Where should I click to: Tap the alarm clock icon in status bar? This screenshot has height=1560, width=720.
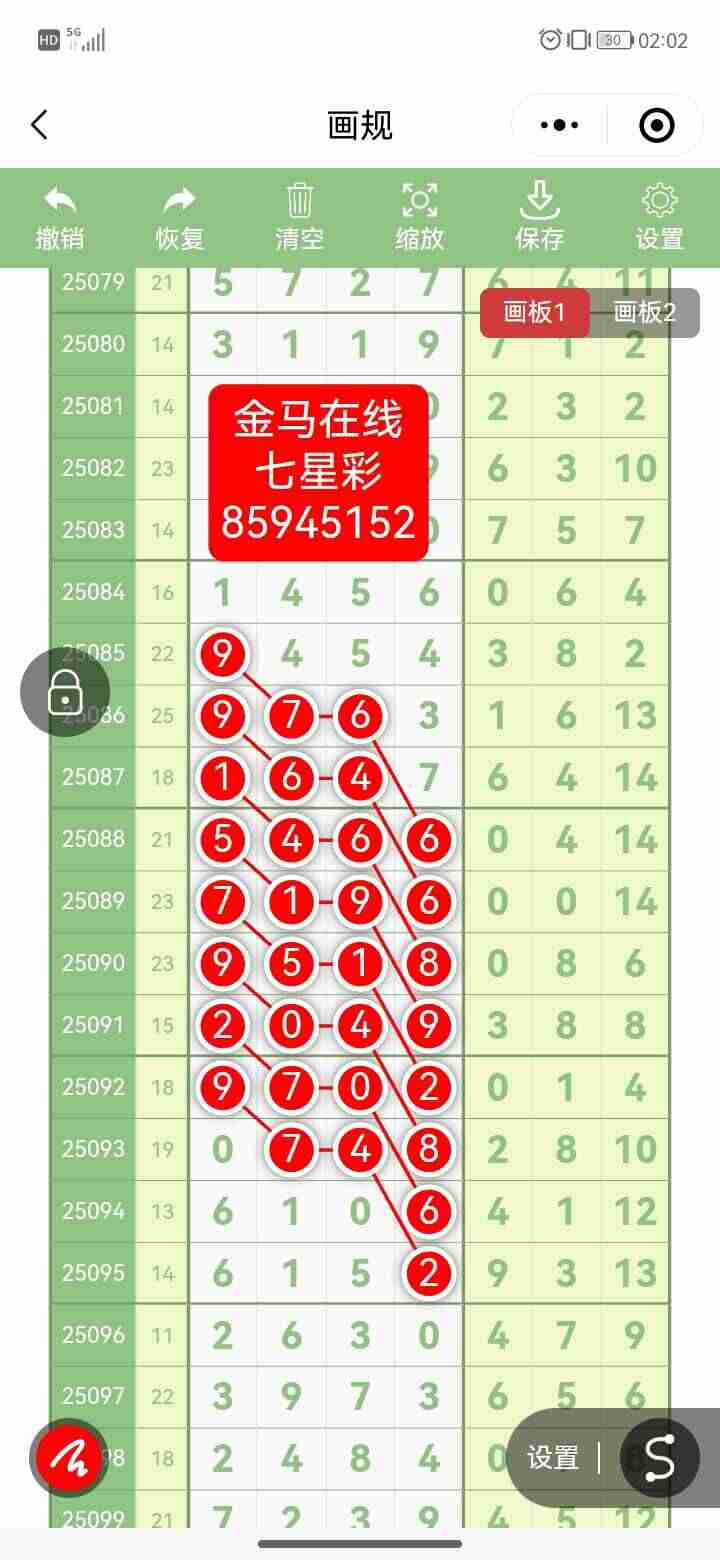click(548, 39)
